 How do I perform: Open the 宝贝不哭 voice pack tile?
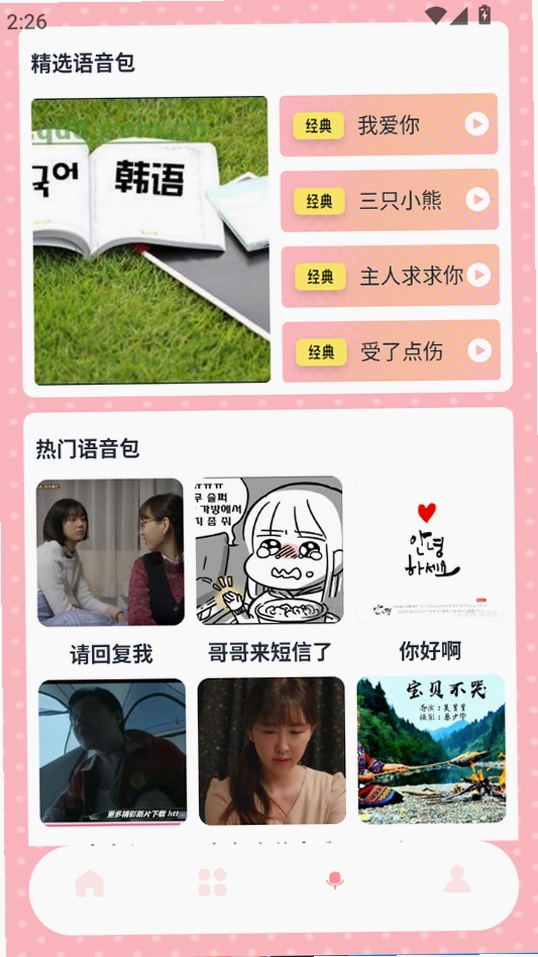click(432, 749)
